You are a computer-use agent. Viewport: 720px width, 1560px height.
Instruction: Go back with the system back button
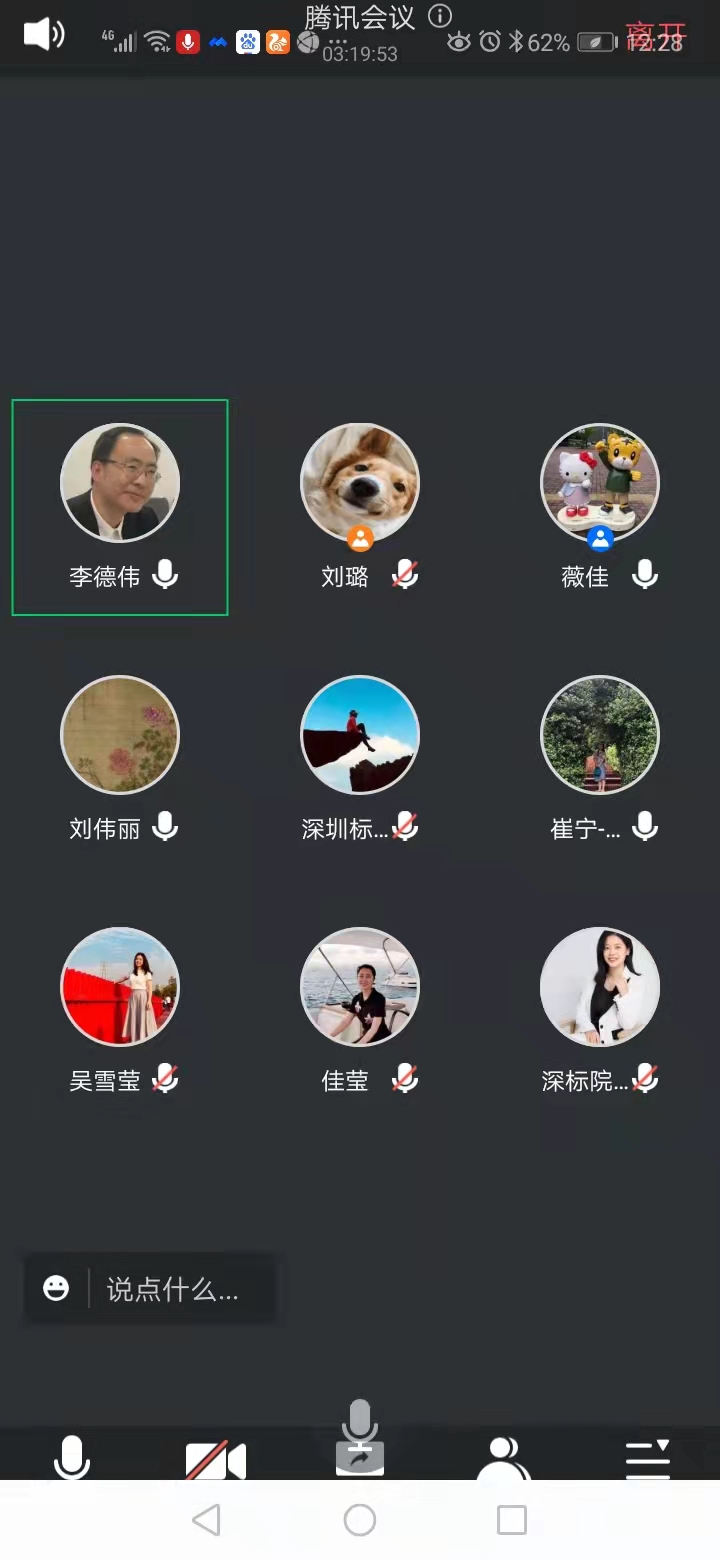coord(206,1520)
